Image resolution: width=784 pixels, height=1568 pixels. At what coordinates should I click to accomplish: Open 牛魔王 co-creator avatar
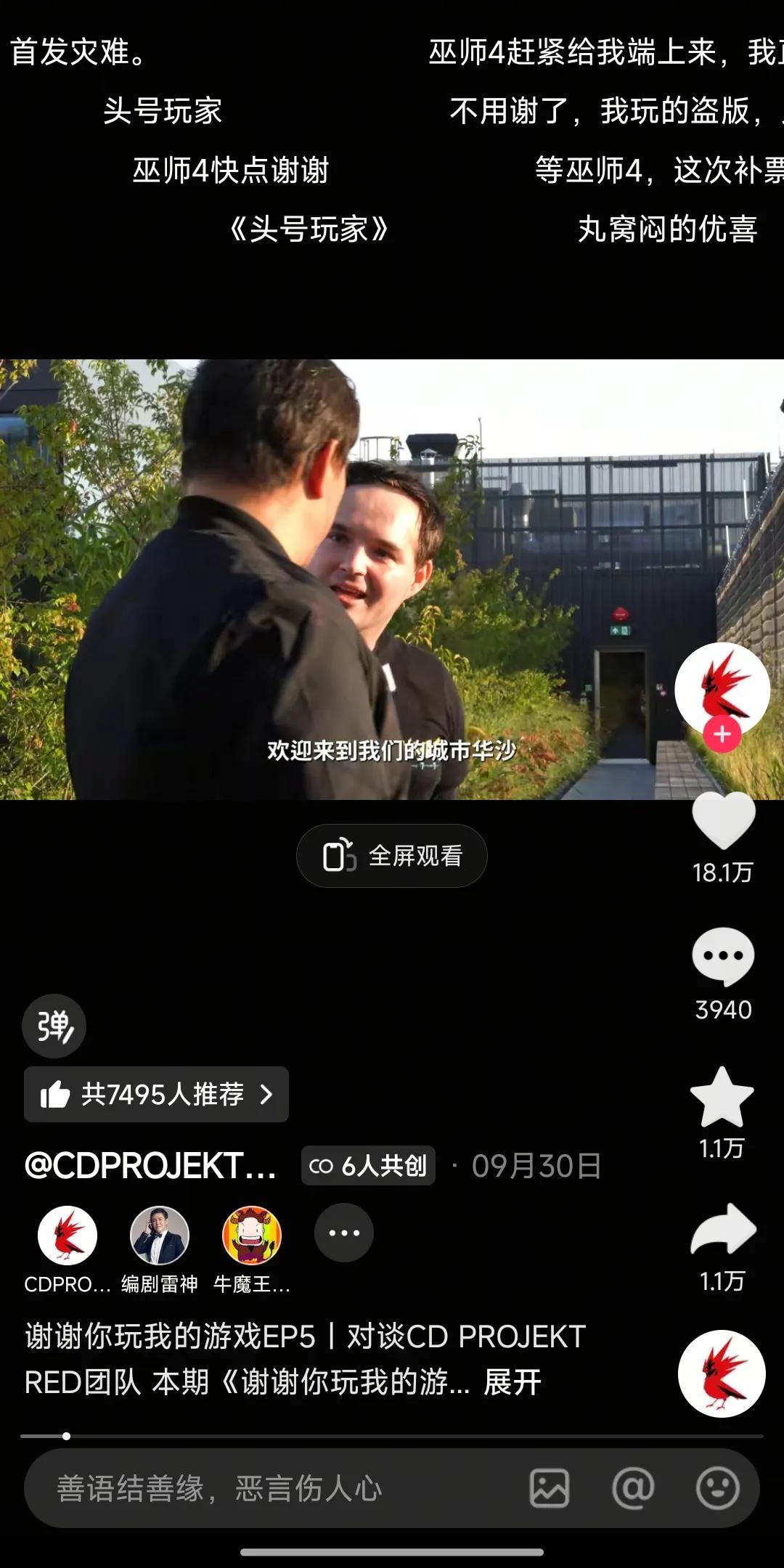[x=251, y=1236]
